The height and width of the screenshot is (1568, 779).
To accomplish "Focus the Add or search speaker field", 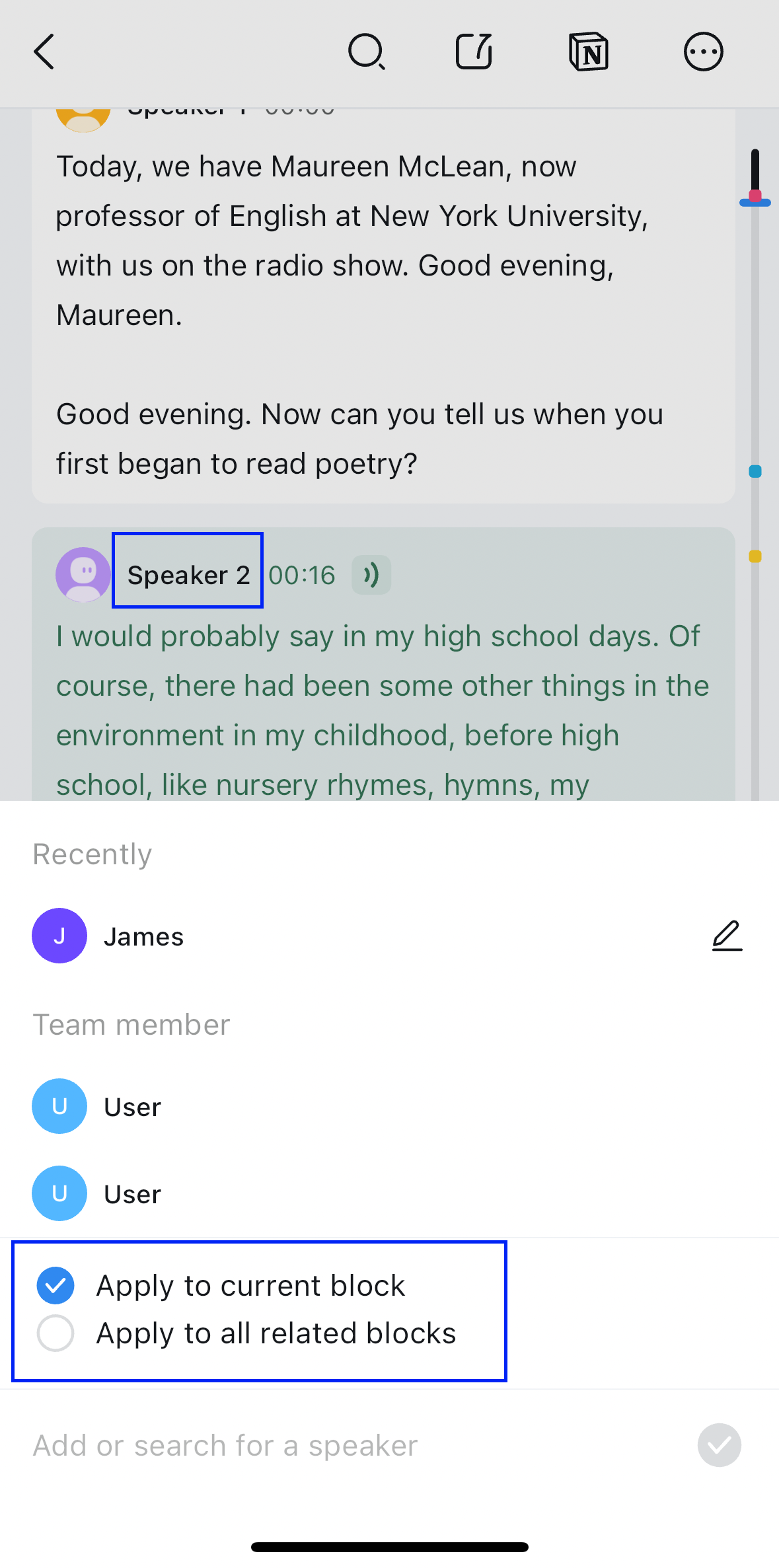I will [x=330, y=1446].
